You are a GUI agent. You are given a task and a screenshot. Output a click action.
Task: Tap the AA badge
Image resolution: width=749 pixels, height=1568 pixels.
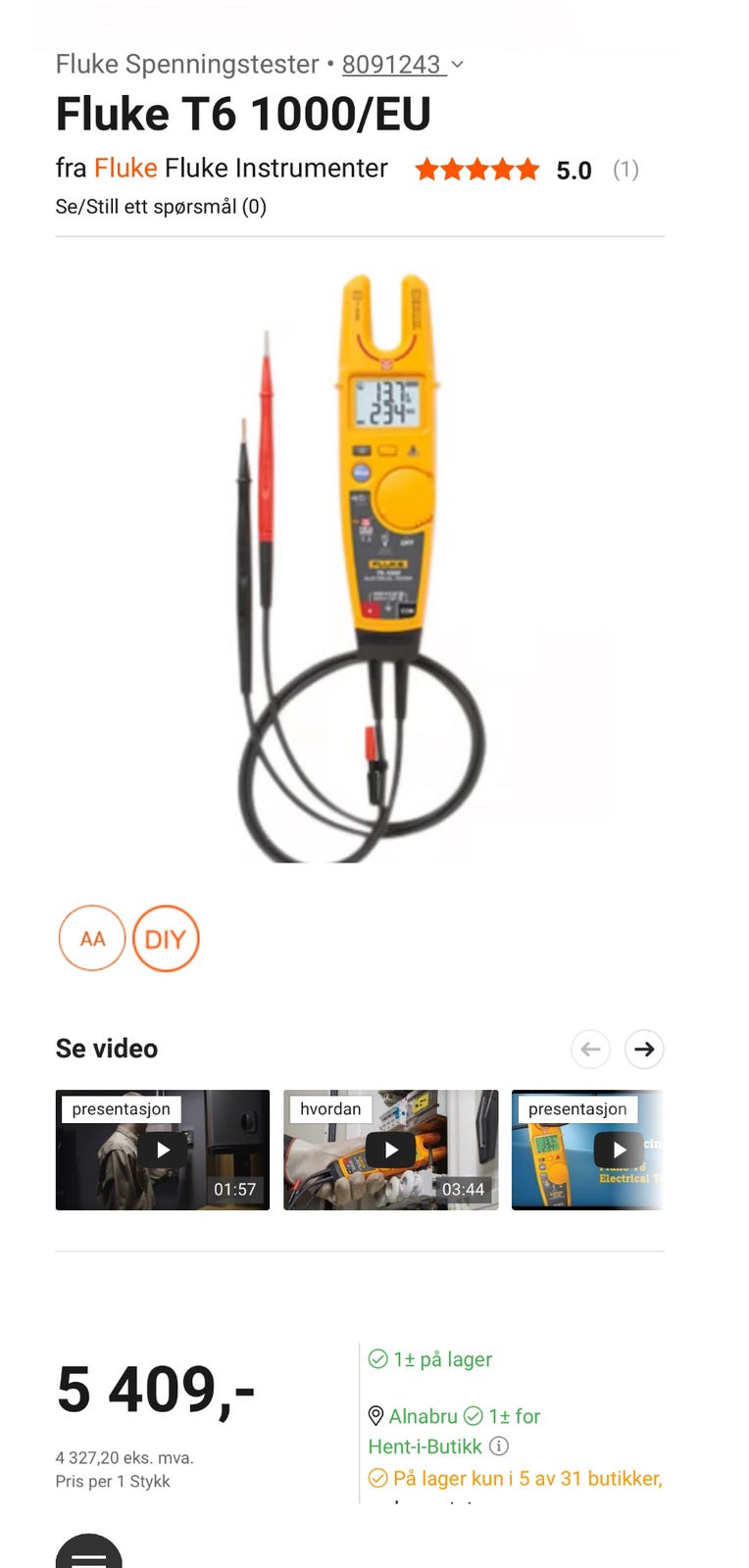click(x=92, y=939)
